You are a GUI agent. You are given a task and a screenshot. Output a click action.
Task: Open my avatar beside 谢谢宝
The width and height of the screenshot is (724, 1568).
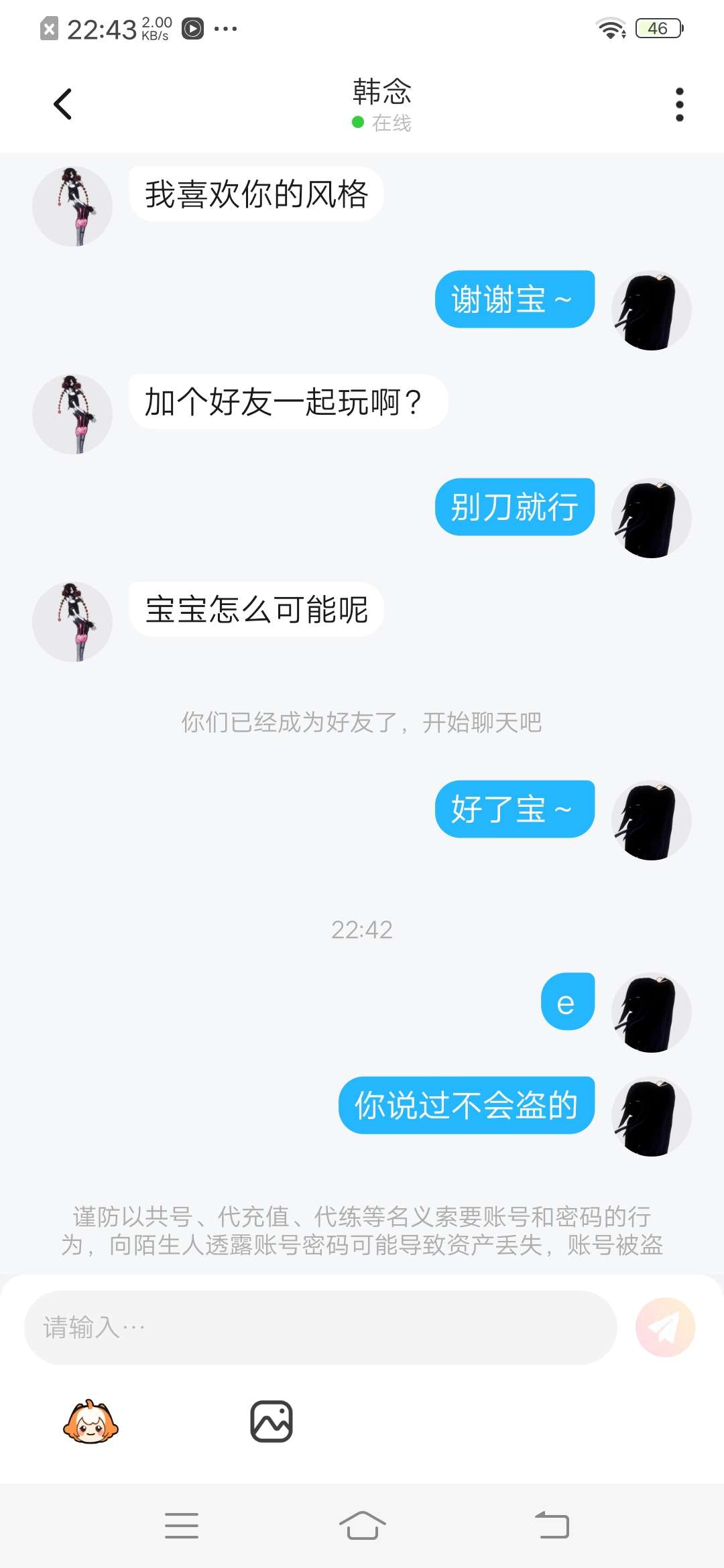[651, 310]
